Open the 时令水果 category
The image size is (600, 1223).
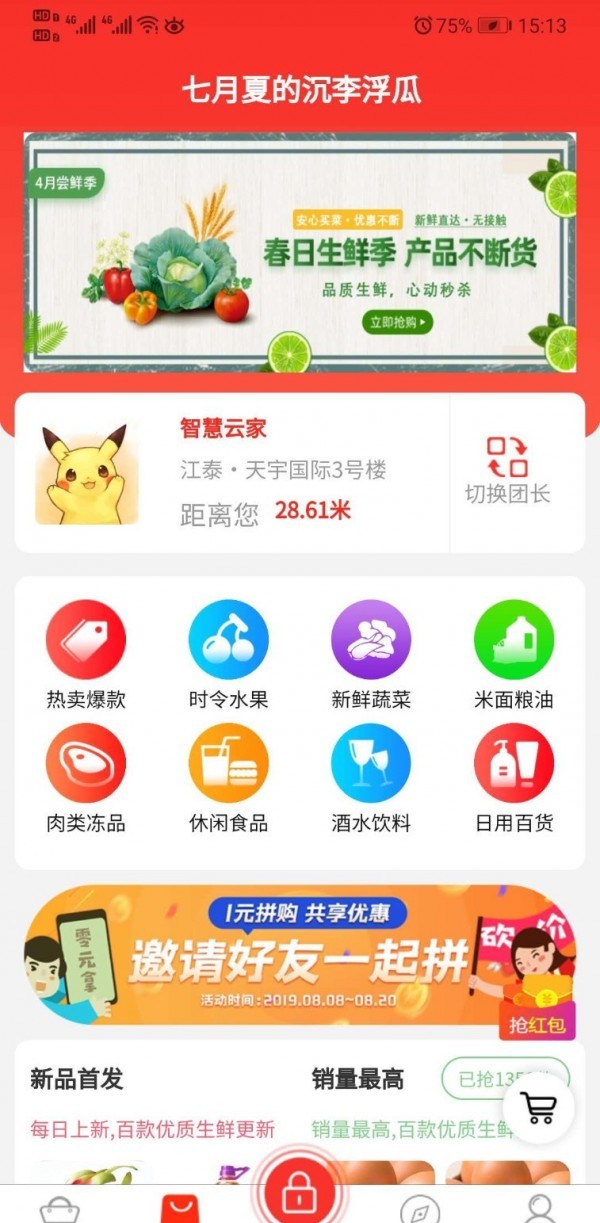point(228,655)
